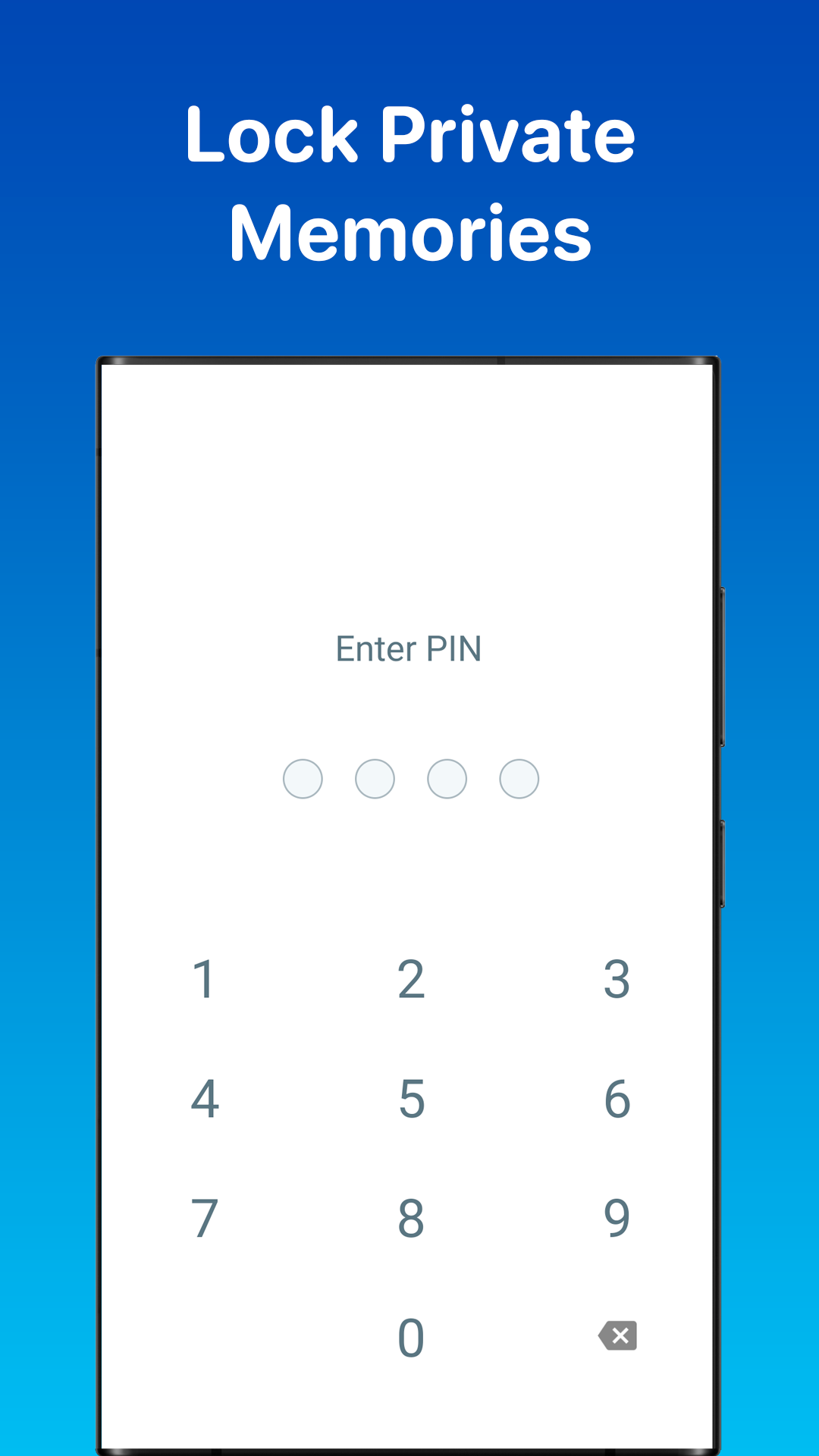Tap the third PIN indicator circle
The height and width of the screenshot is (1456, 819).
[x=446, y=778]
